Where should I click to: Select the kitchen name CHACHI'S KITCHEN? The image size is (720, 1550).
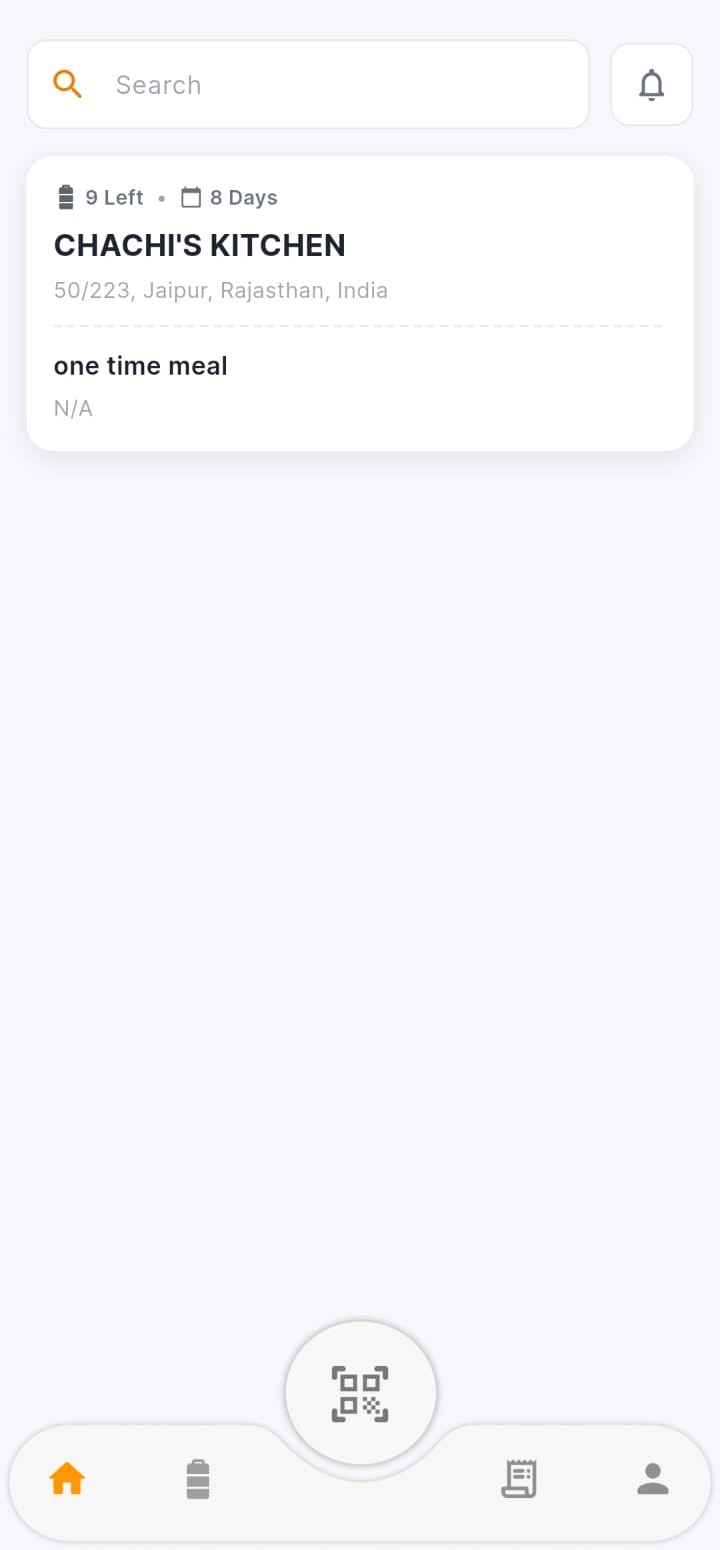(x=199, y=245)
